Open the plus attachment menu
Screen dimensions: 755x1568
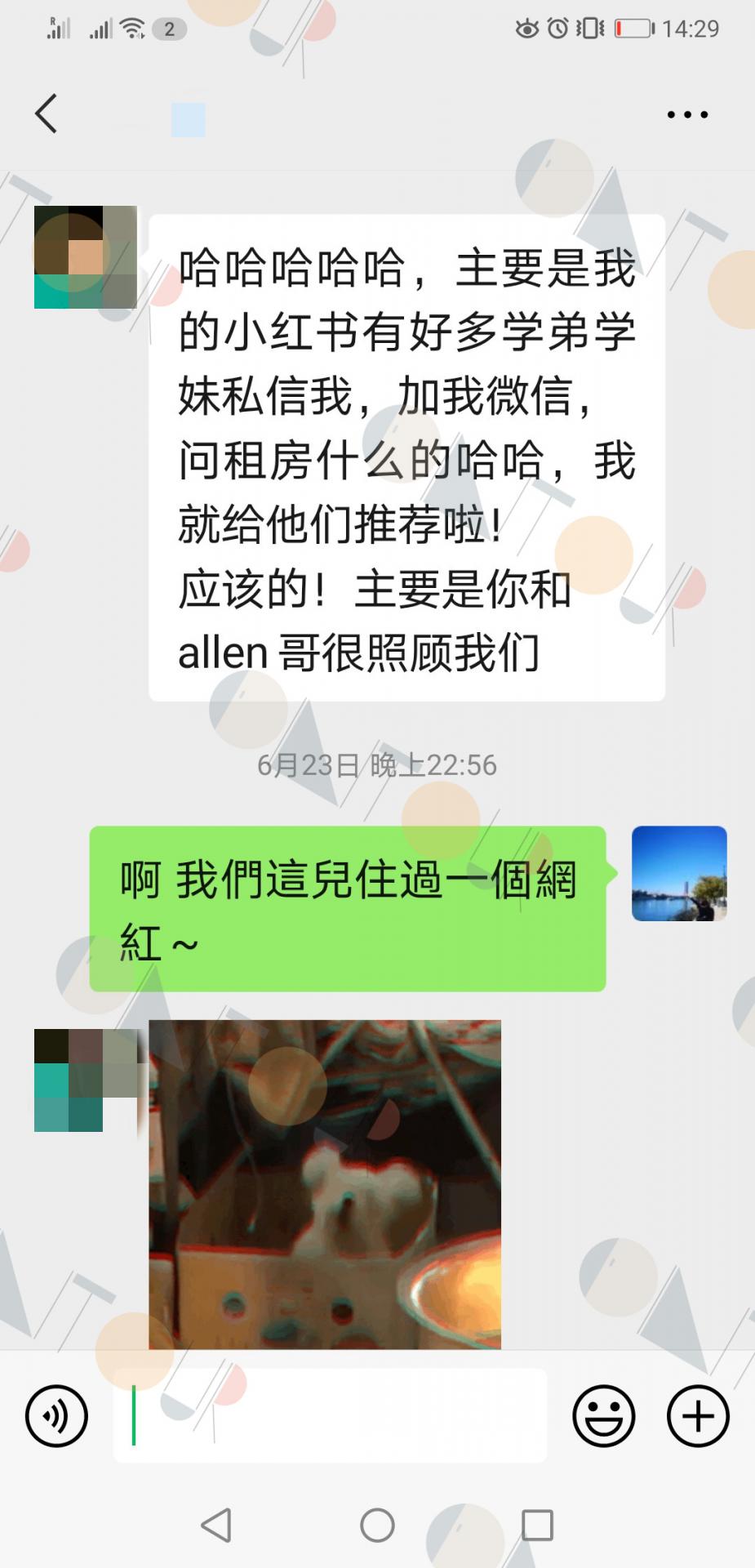tap(698, 1415)
